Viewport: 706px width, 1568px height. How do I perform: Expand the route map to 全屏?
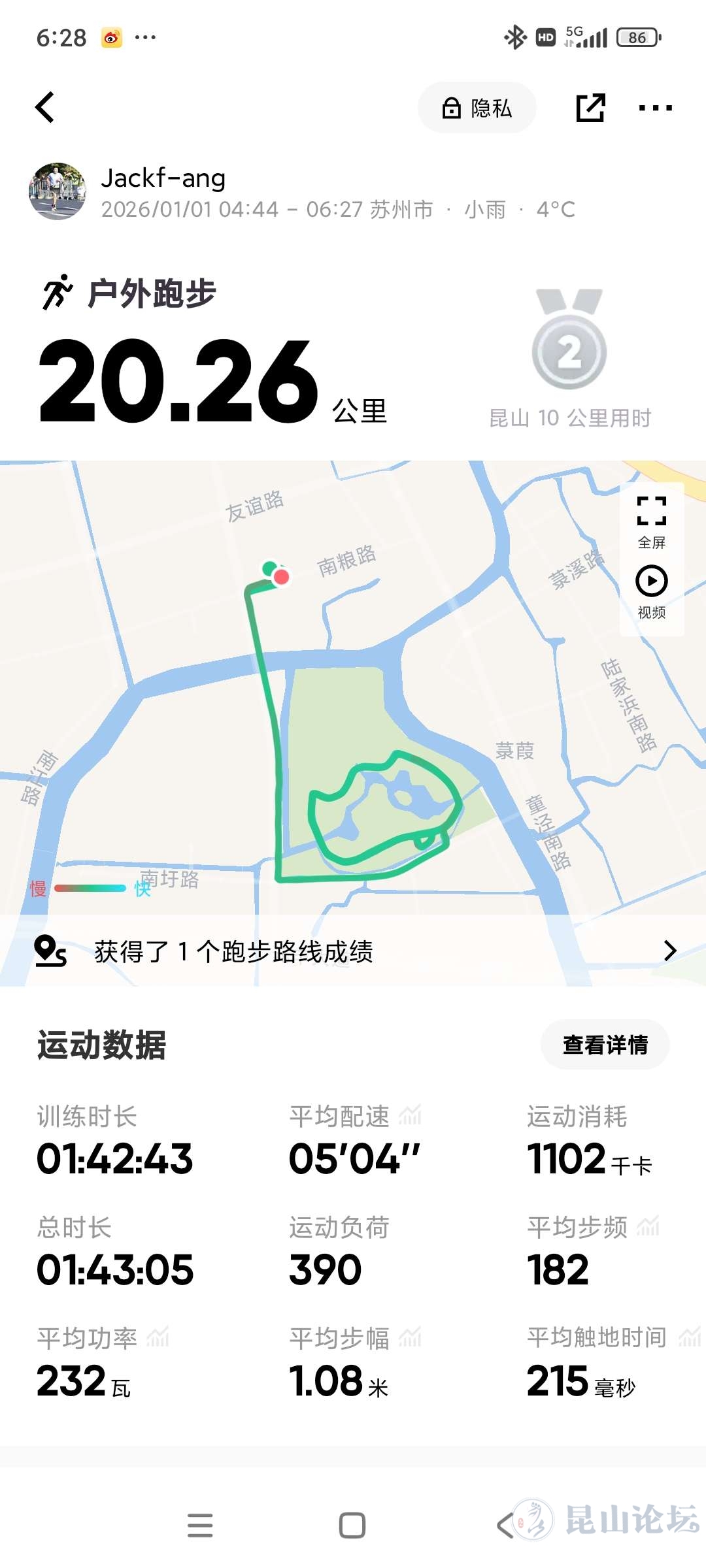[652, 521]
